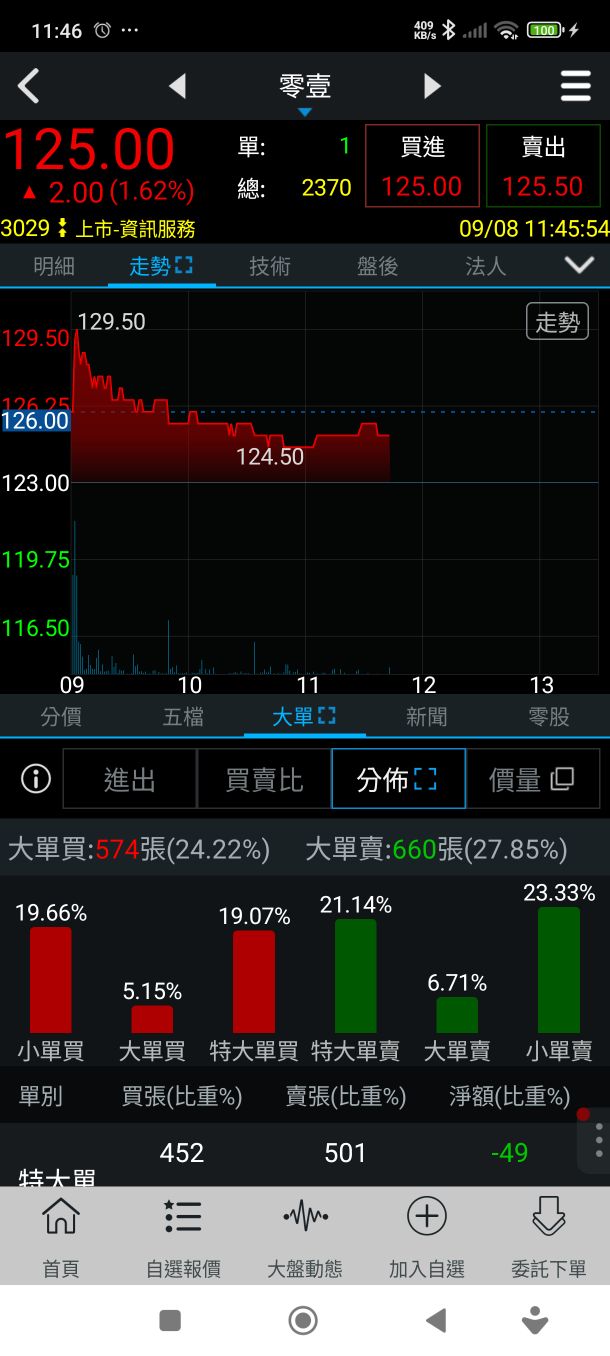Show the 進出 view
Viewport: 610px width, 1356px height.
coord(130,779)
